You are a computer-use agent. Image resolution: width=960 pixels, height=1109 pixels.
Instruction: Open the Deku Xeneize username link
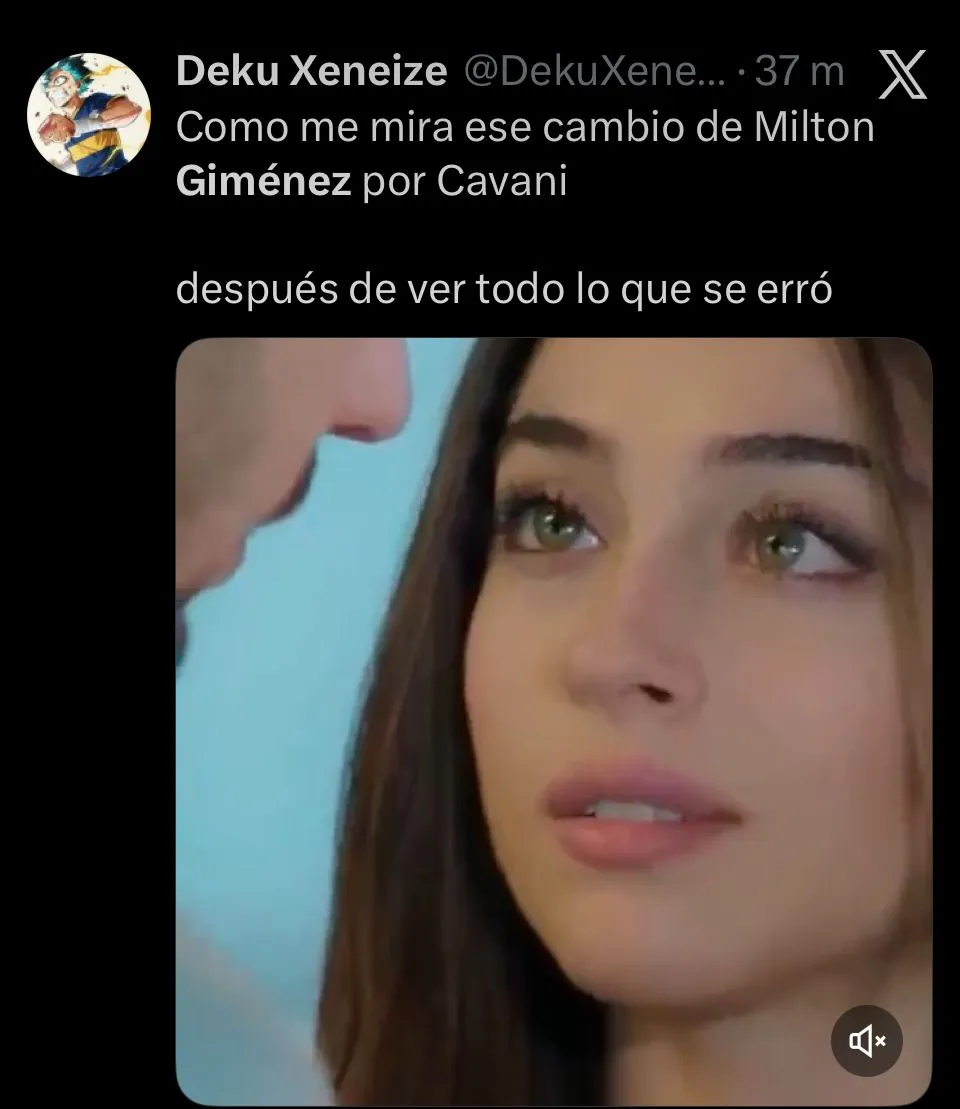[311, 72]
